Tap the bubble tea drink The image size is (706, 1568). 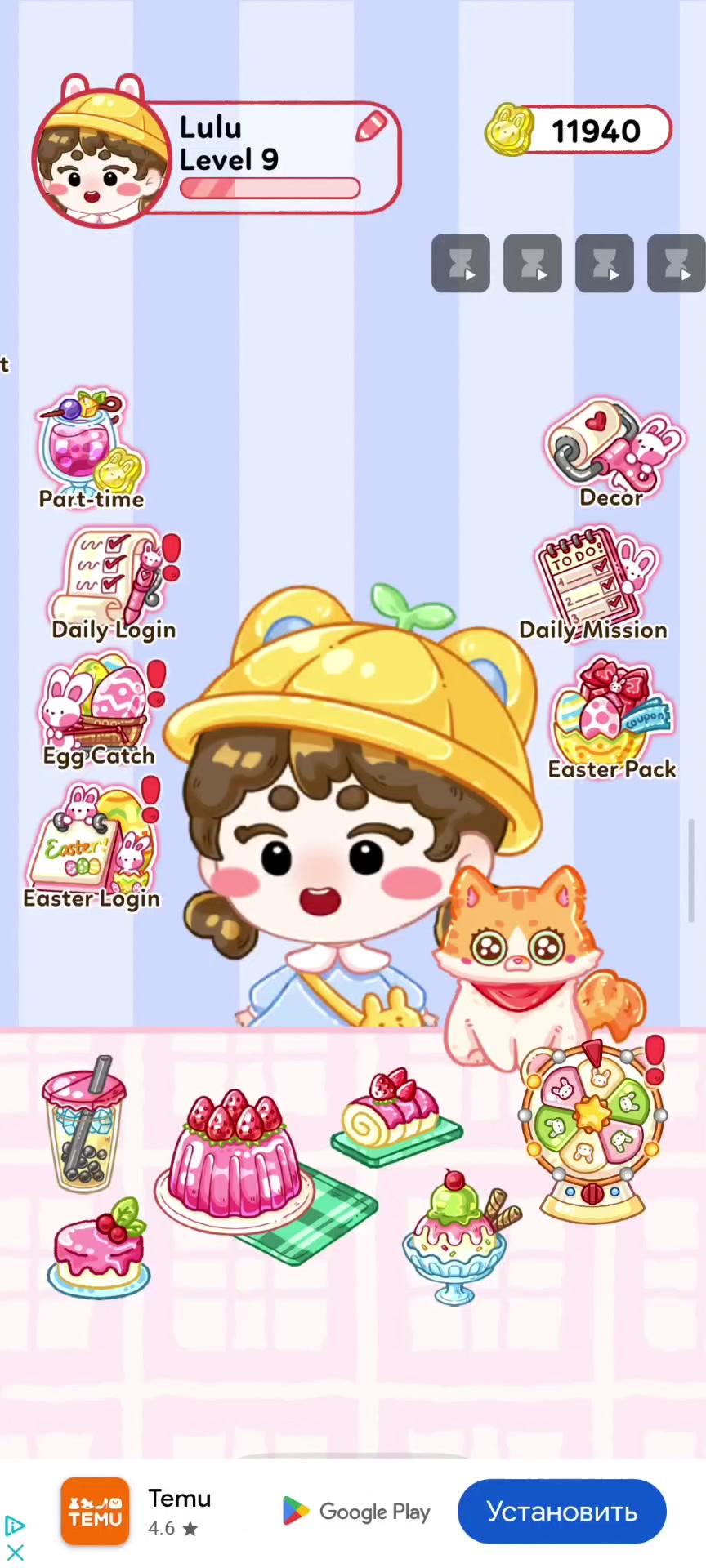pos(83,1122)
